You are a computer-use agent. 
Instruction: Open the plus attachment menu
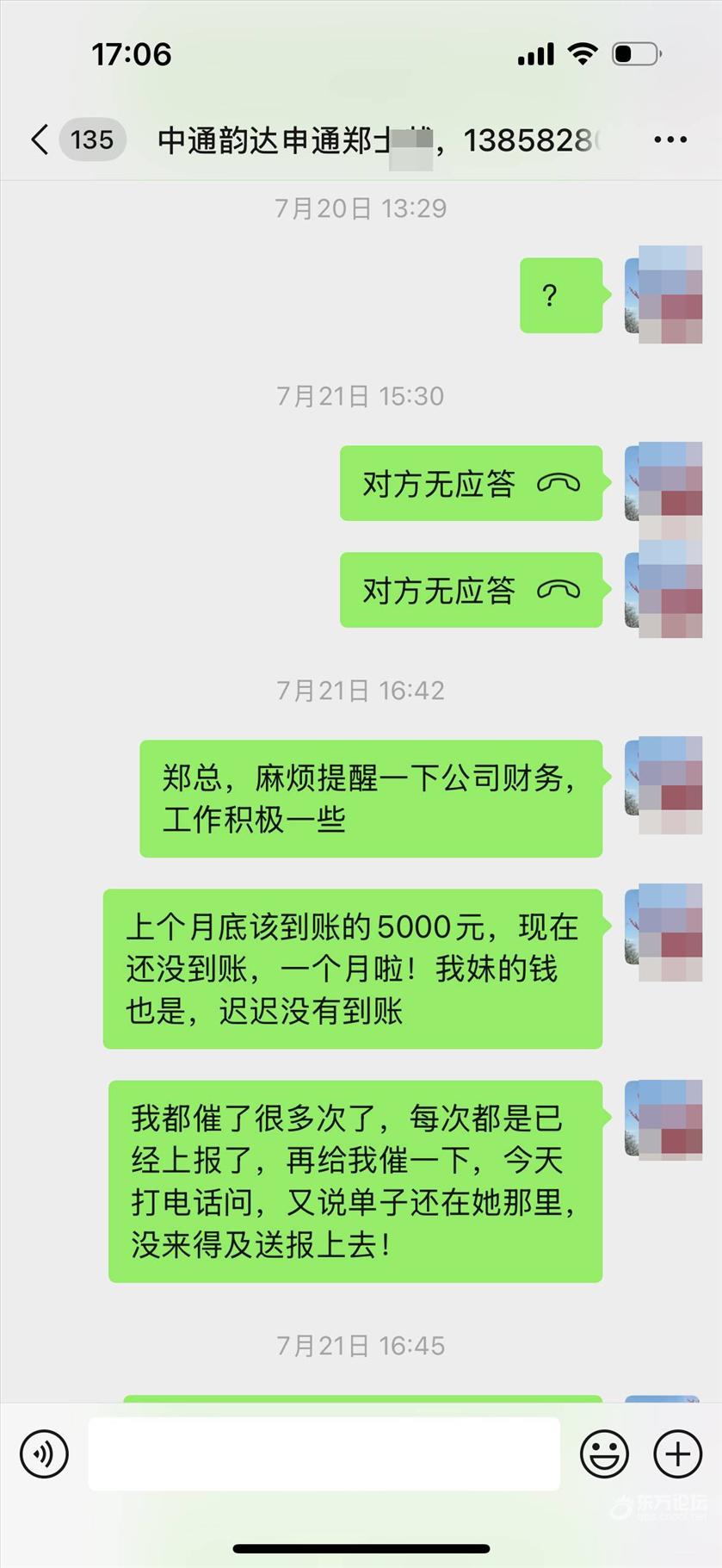coord(678,1453)
